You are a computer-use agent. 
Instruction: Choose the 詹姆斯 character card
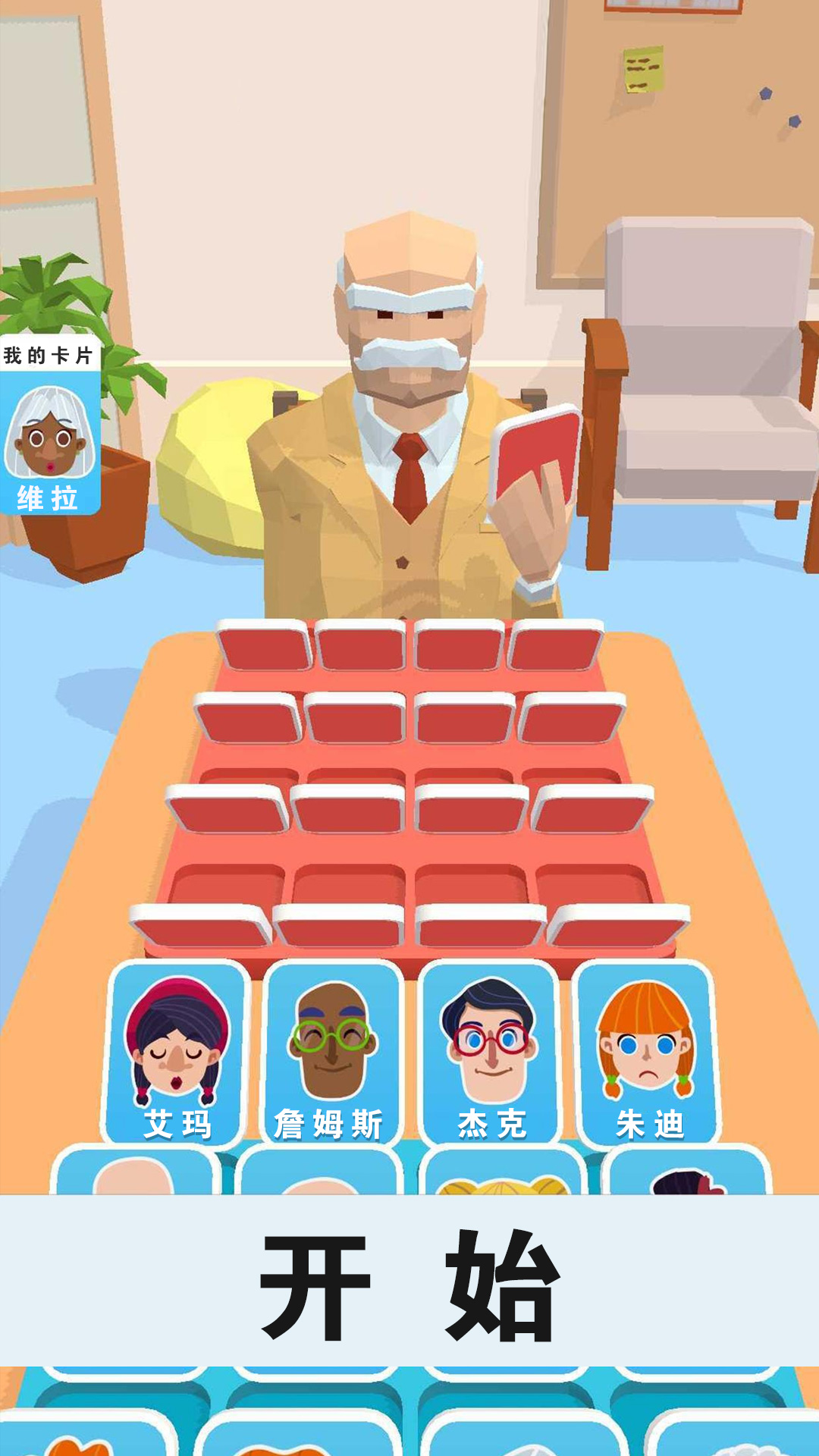pos(331,1054)
